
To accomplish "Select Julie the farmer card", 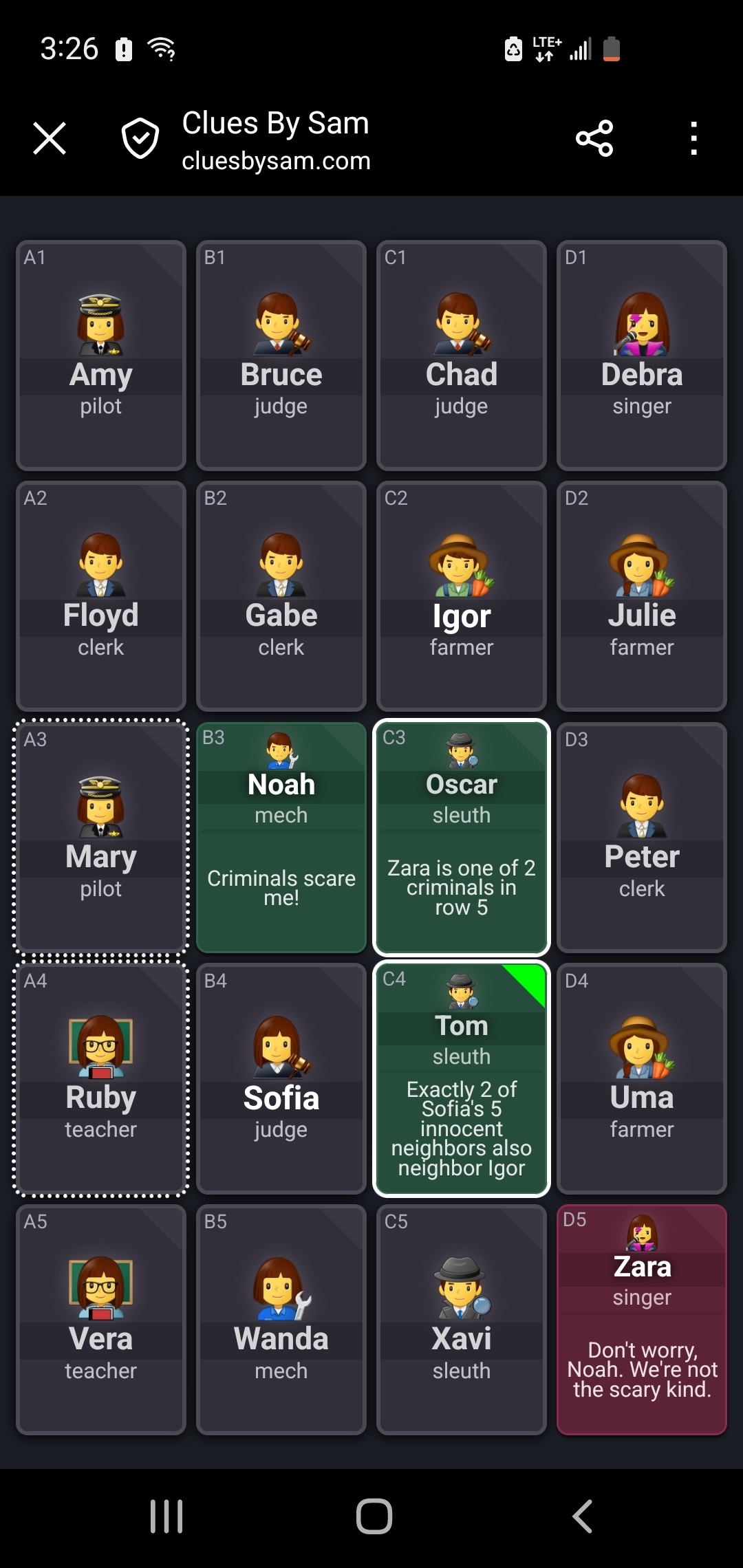I will 642,596.
